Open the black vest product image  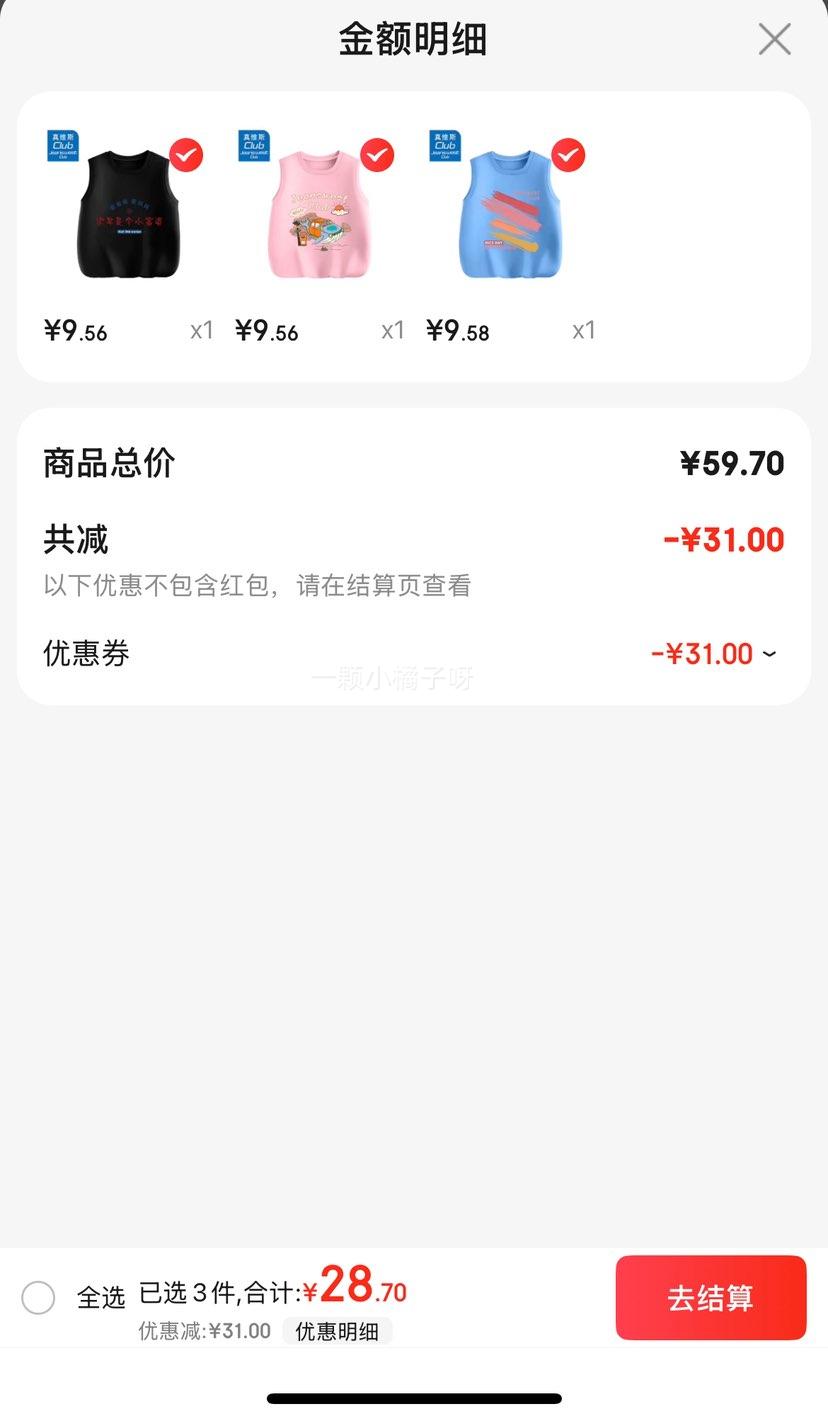coord(126,215)
